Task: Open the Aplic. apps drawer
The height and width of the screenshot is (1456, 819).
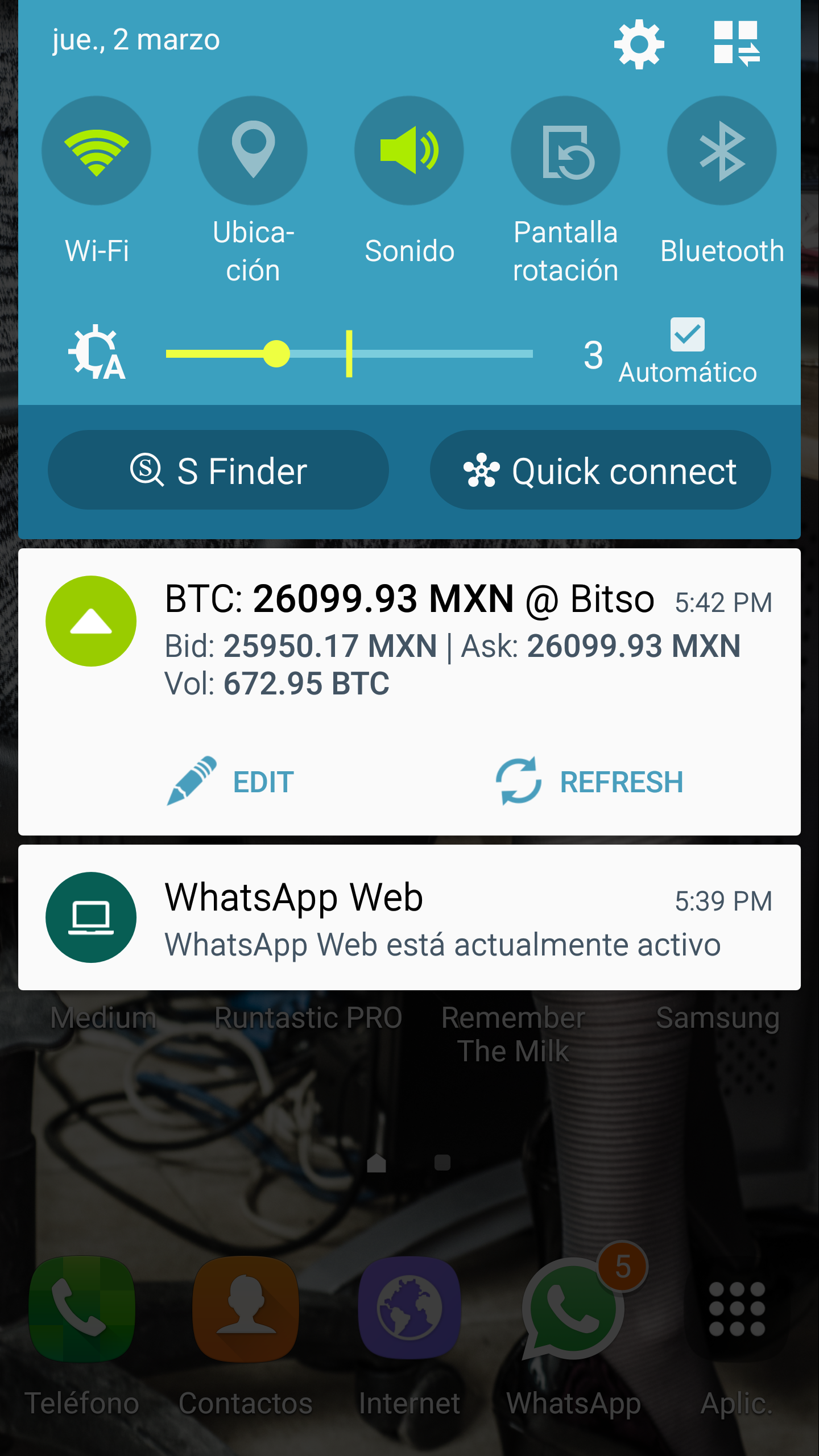Action: (737, 1308)
